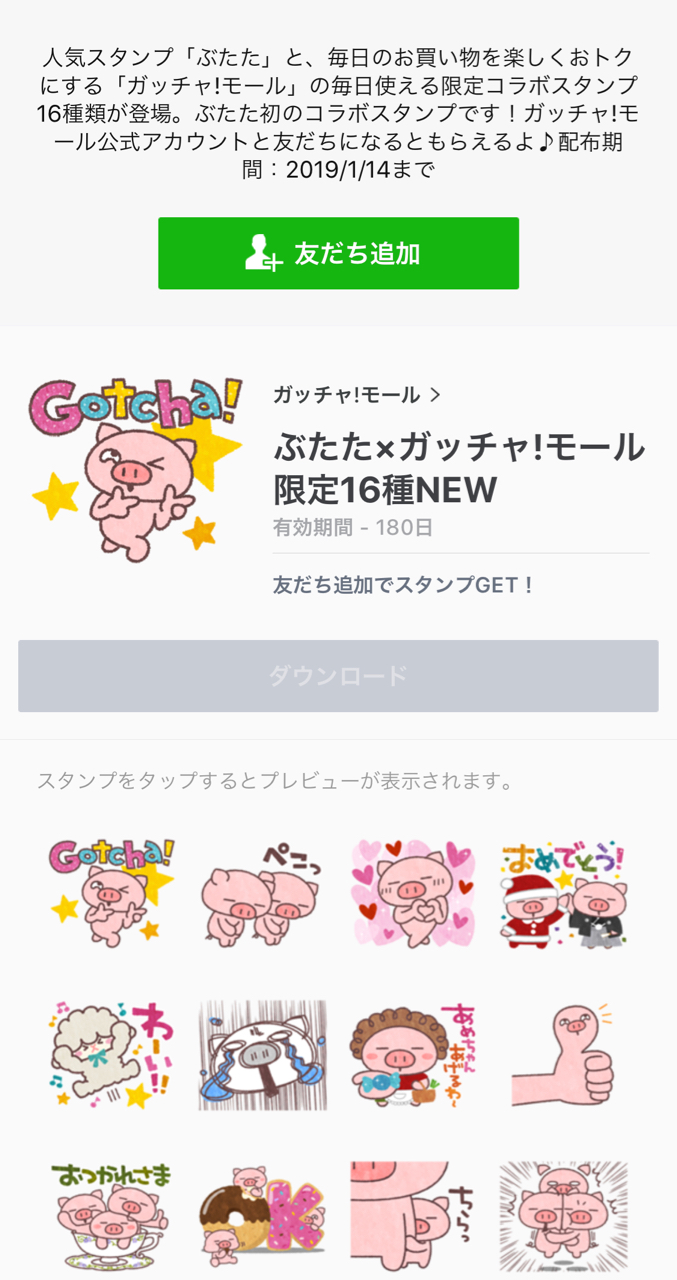Viewport: 677px width, 1280px height.
Task: Preview the donut OK sticker
Action: tap(262, 1215)
